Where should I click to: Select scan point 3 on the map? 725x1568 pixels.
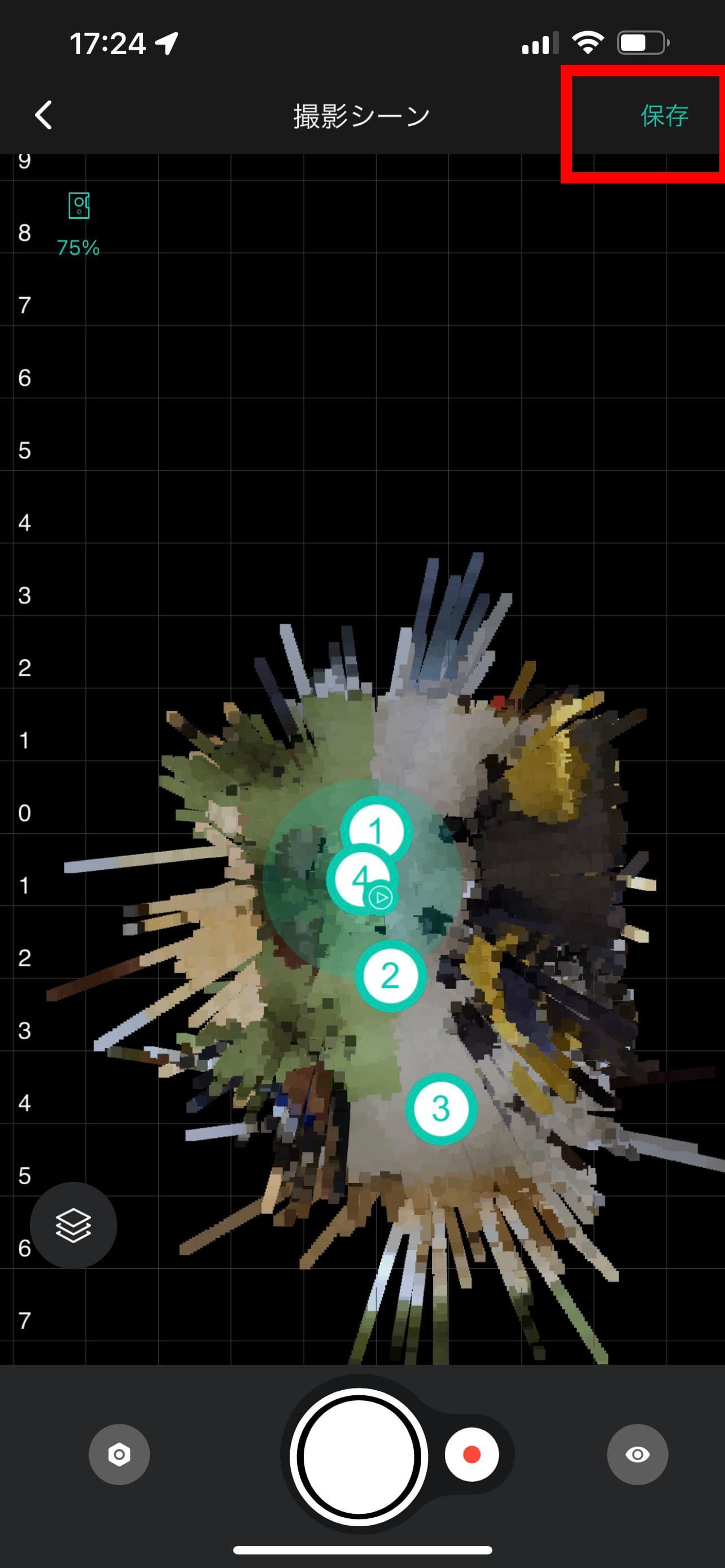(441, 1108)
